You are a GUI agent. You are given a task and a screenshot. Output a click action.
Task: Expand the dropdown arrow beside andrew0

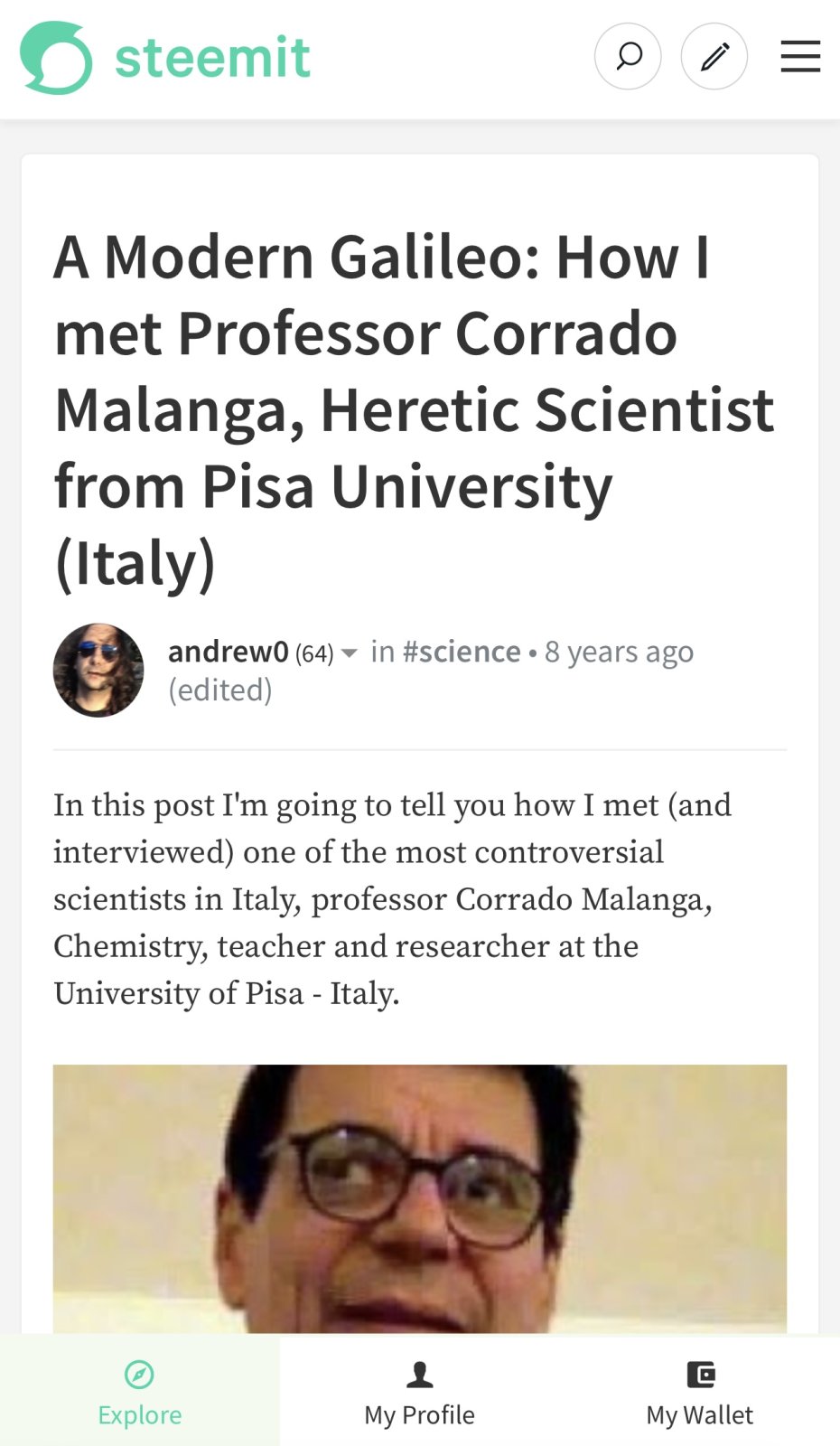350,653
